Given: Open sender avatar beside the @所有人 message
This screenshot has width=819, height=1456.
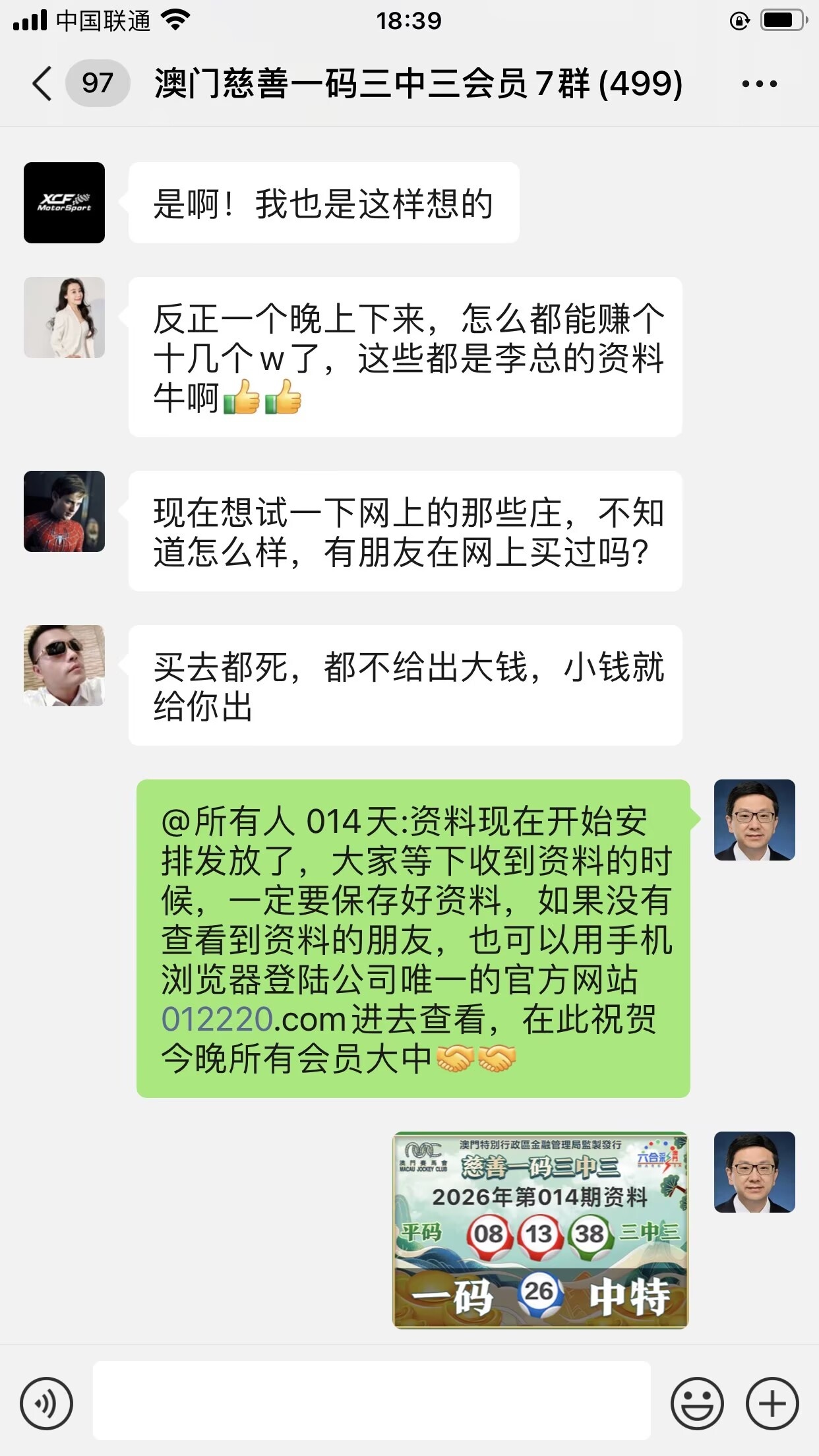Looking at the screenshot, I should tap(754, 820).
